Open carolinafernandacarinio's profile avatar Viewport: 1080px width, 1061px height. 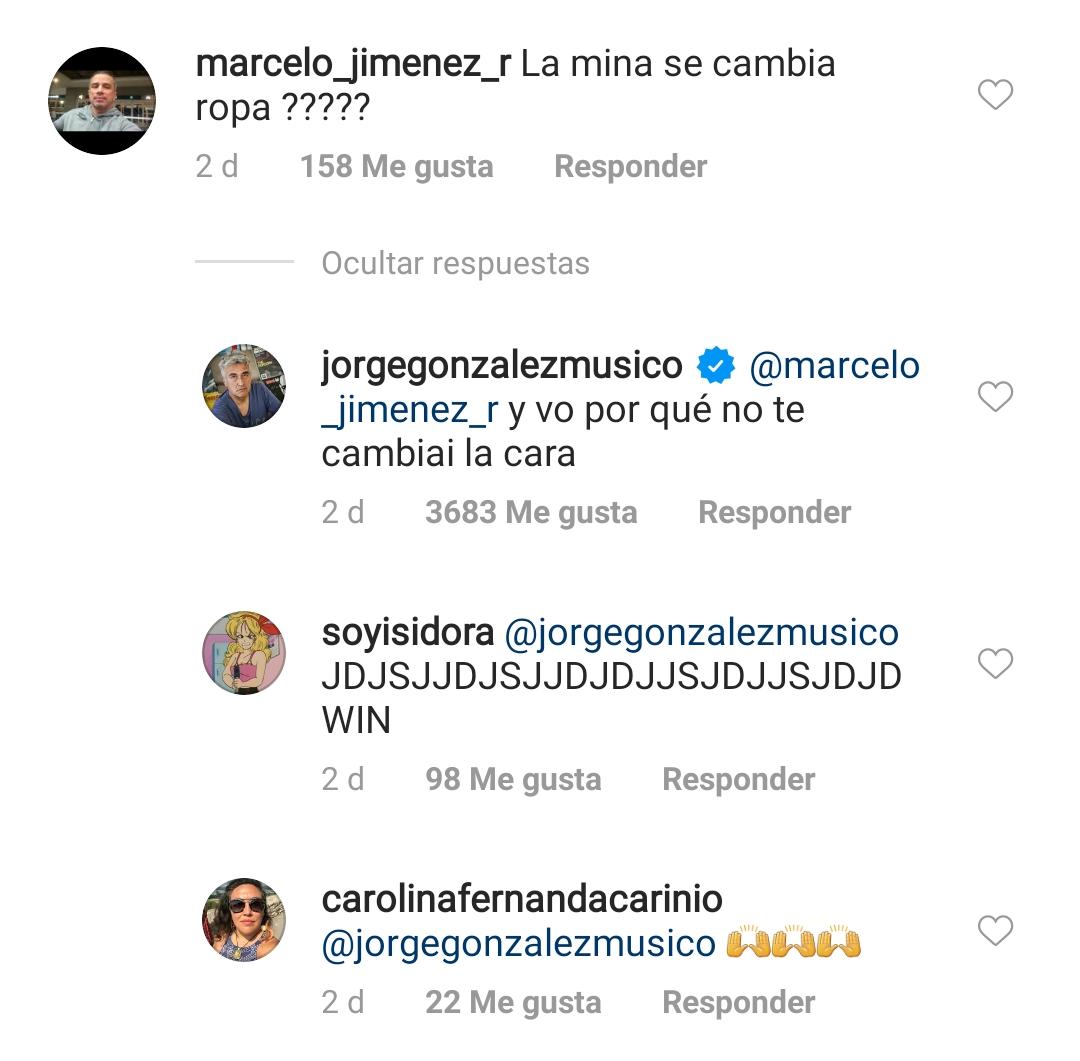click(244, 920)
